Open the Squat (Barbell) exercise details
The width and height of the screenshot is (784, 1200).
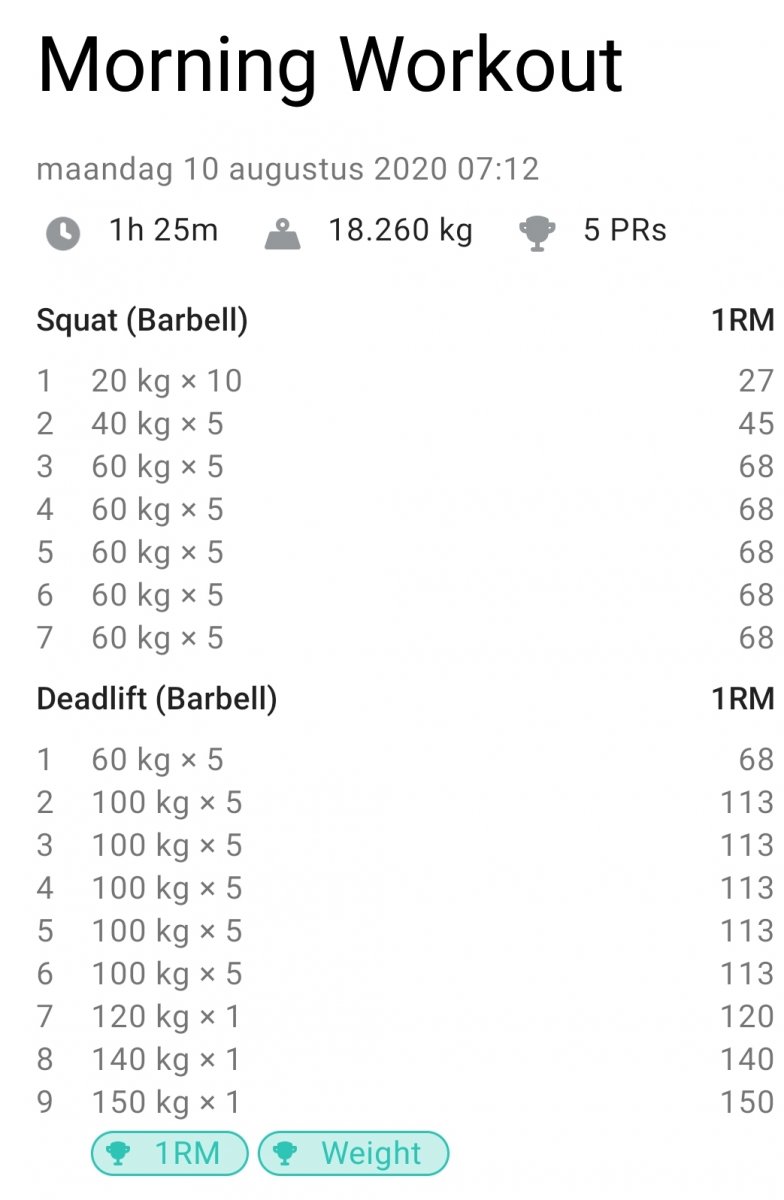coord(142,321)
